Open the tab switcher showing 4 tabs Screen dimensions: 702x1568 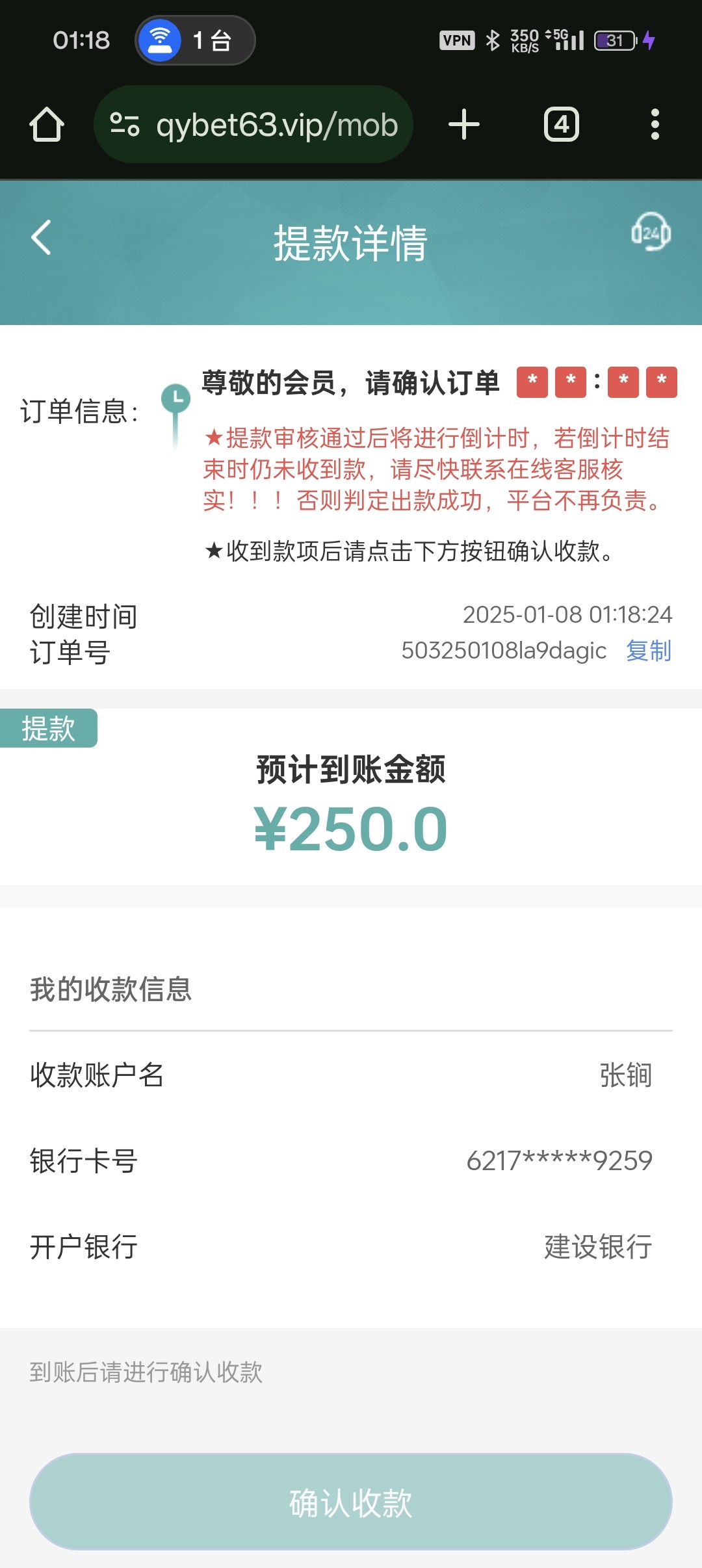[x=562, y=124]
